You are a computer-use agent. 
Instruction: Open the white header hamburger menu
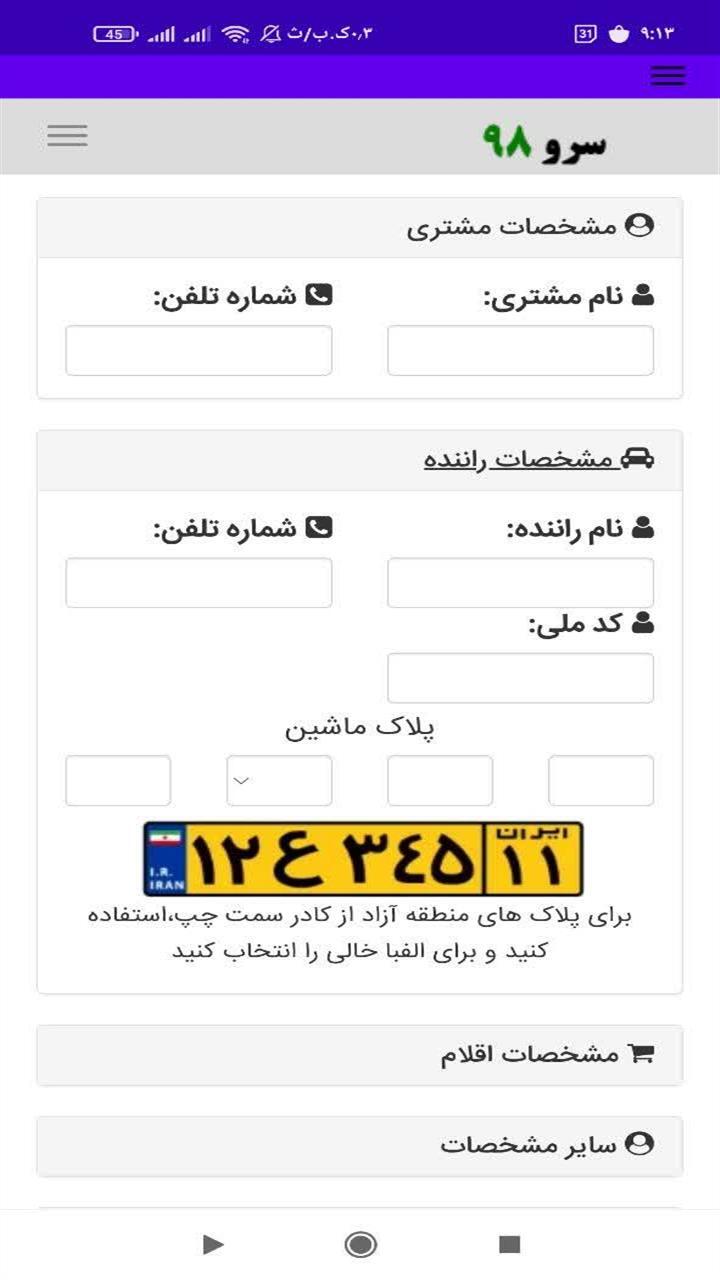67,135
